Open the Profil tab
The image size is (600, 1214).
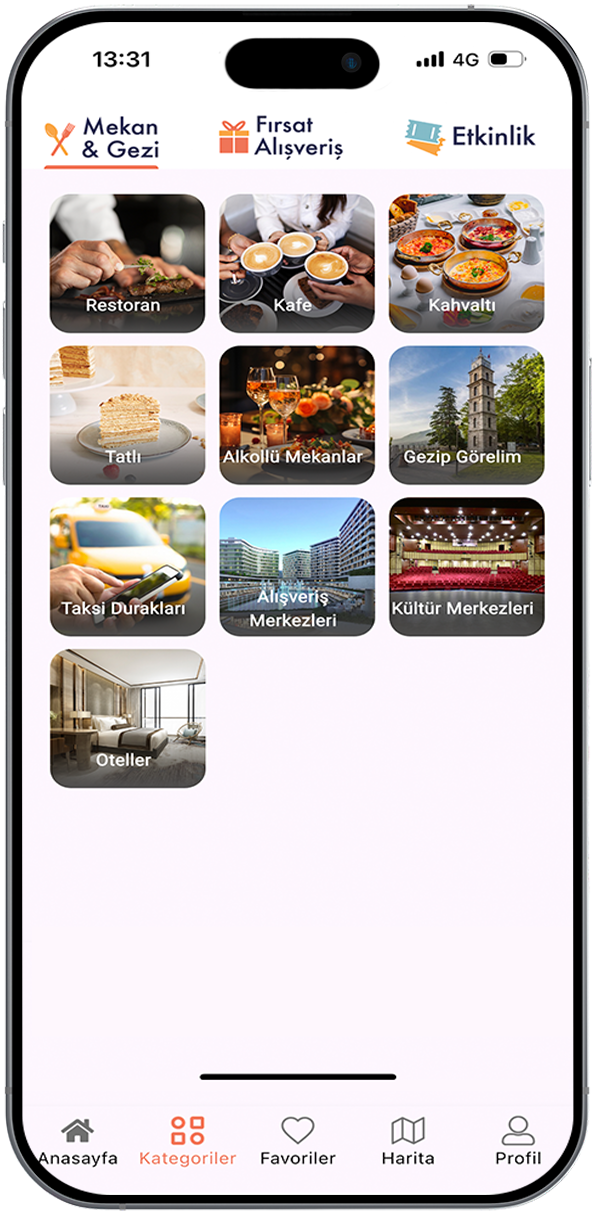coord(518,1142)
